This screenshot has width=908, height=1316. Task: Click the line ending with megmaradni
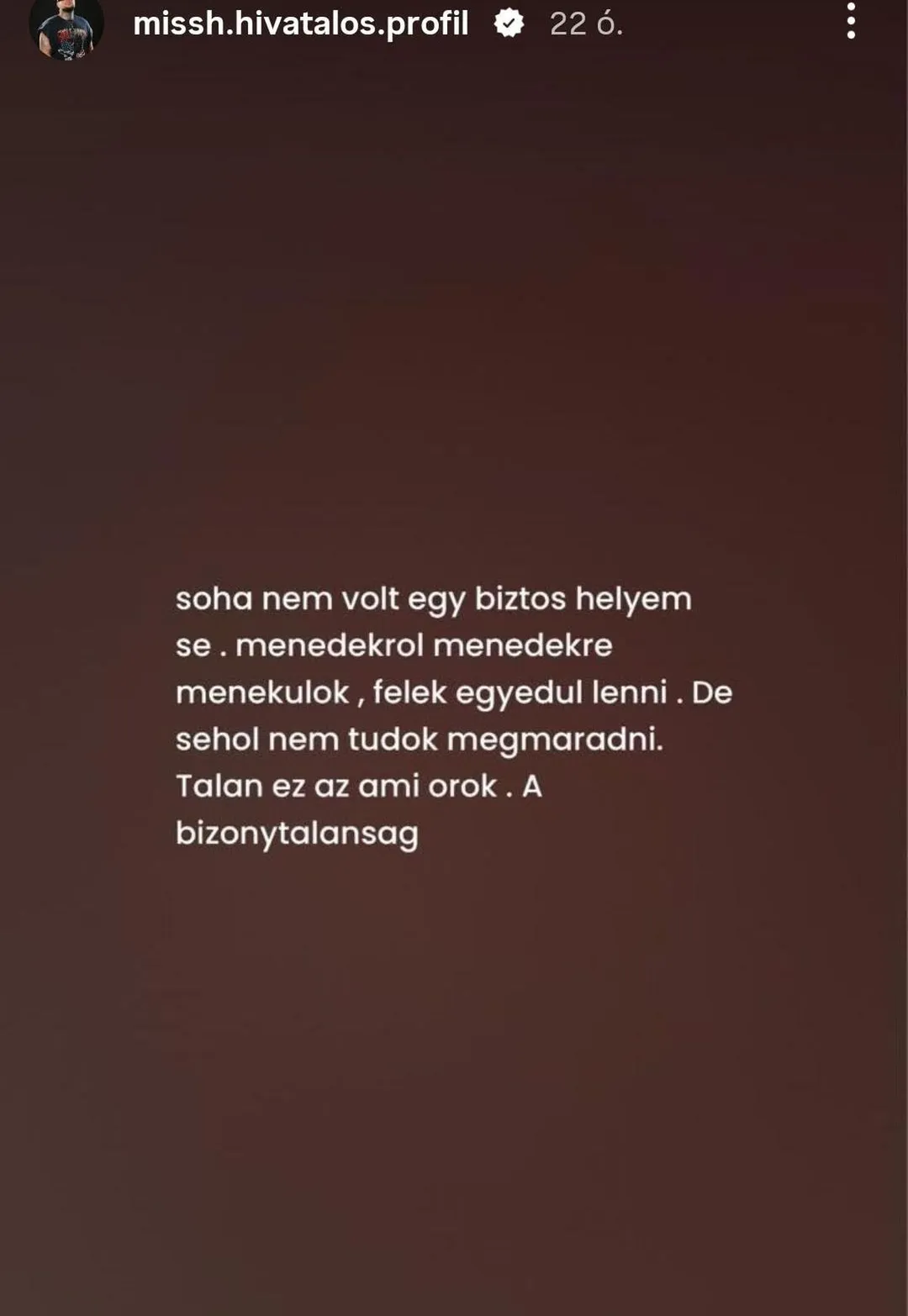pos(420,740)
